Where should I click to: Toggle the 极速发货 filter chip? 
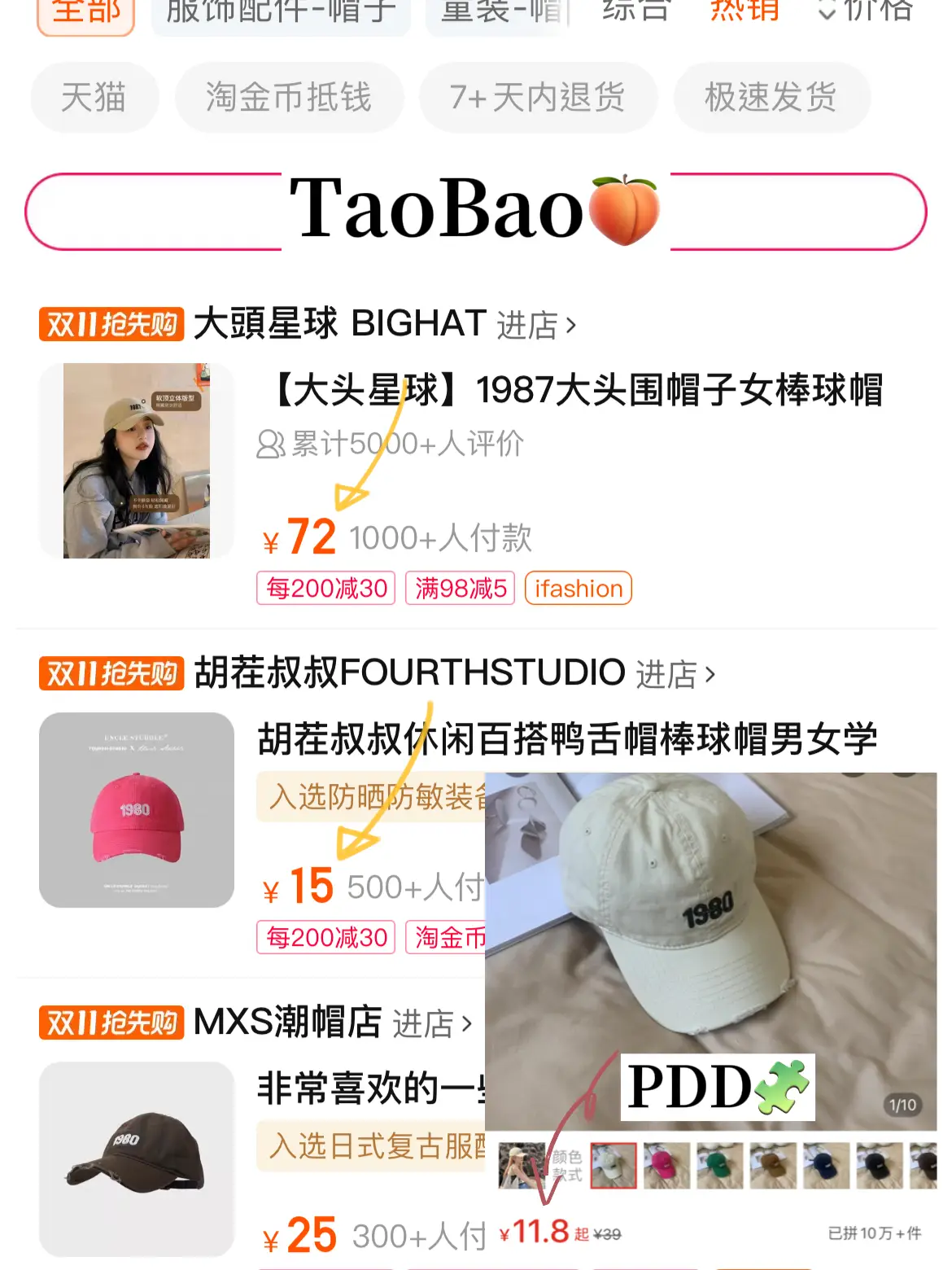click(x=771, y=97)
